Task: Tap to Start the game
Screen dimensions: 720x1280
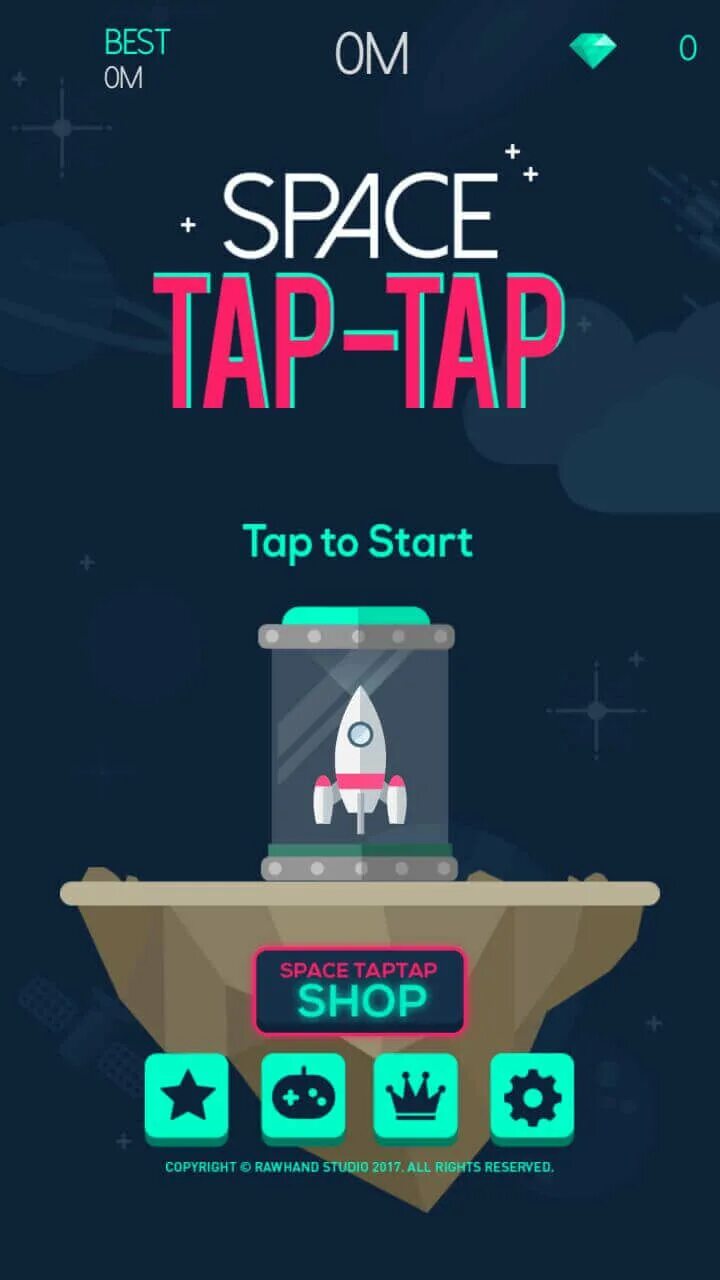Action: (x=358, y=542)
